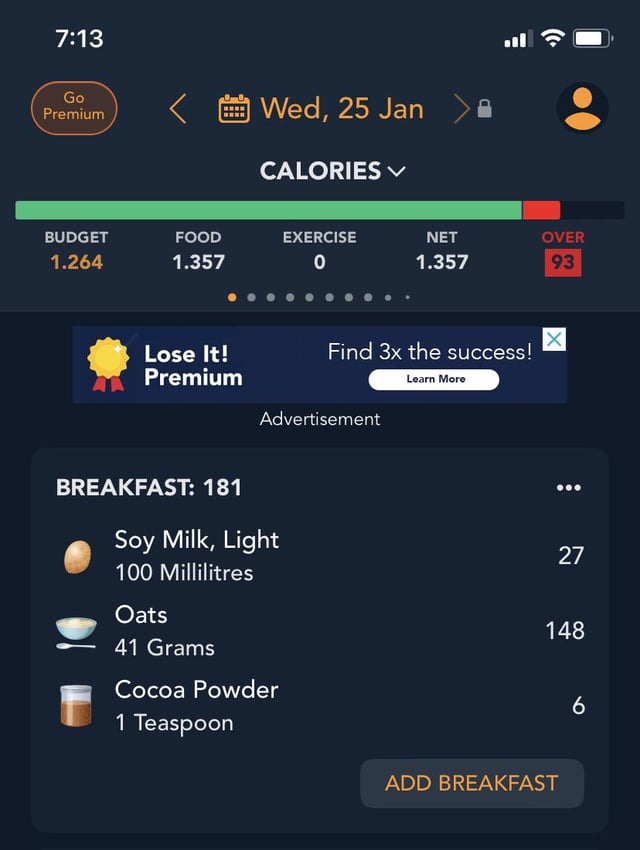Screen dimensions: 640x850
Task: Open the profile avatar
Action: click(x=582, y=108)
